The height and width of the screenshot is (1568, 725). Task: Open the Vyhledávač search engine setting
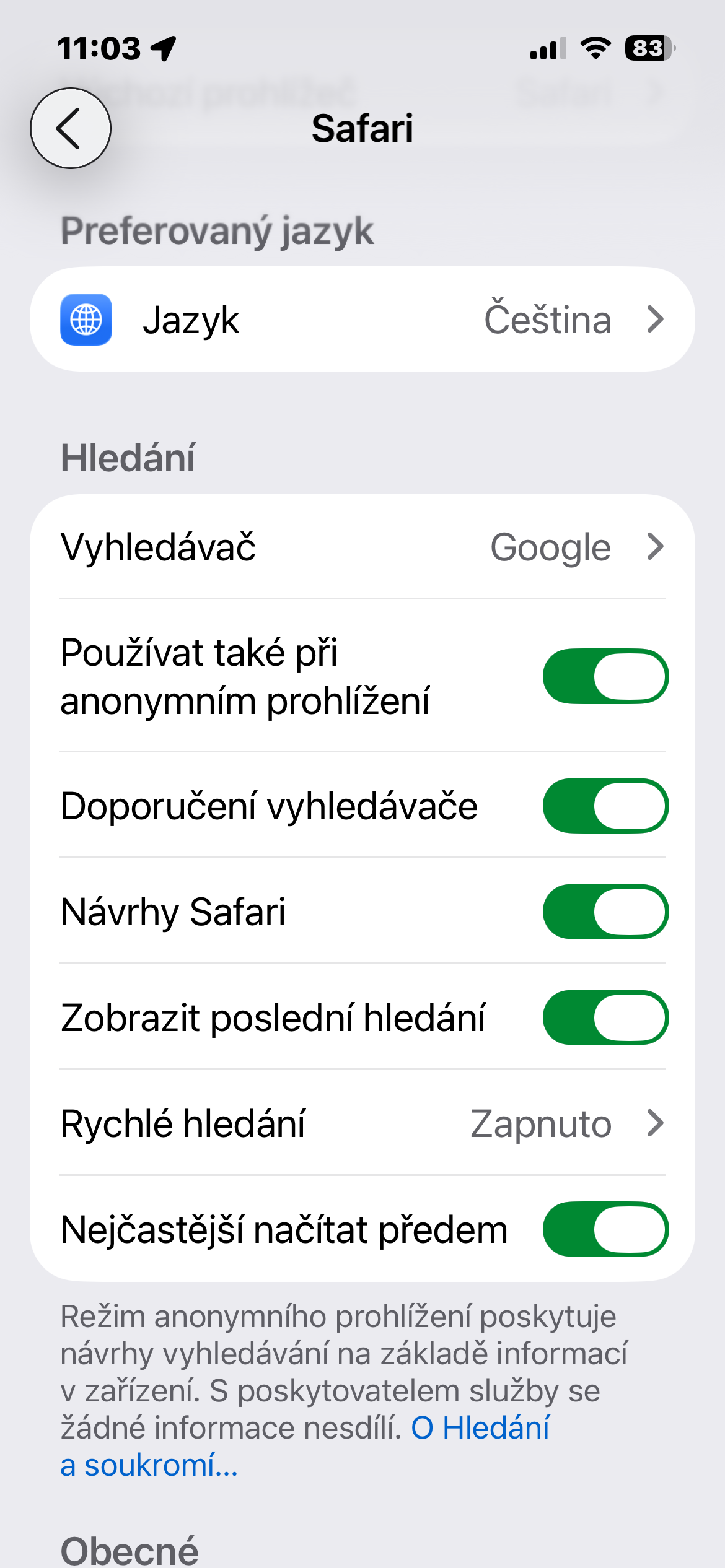[362, 547]
